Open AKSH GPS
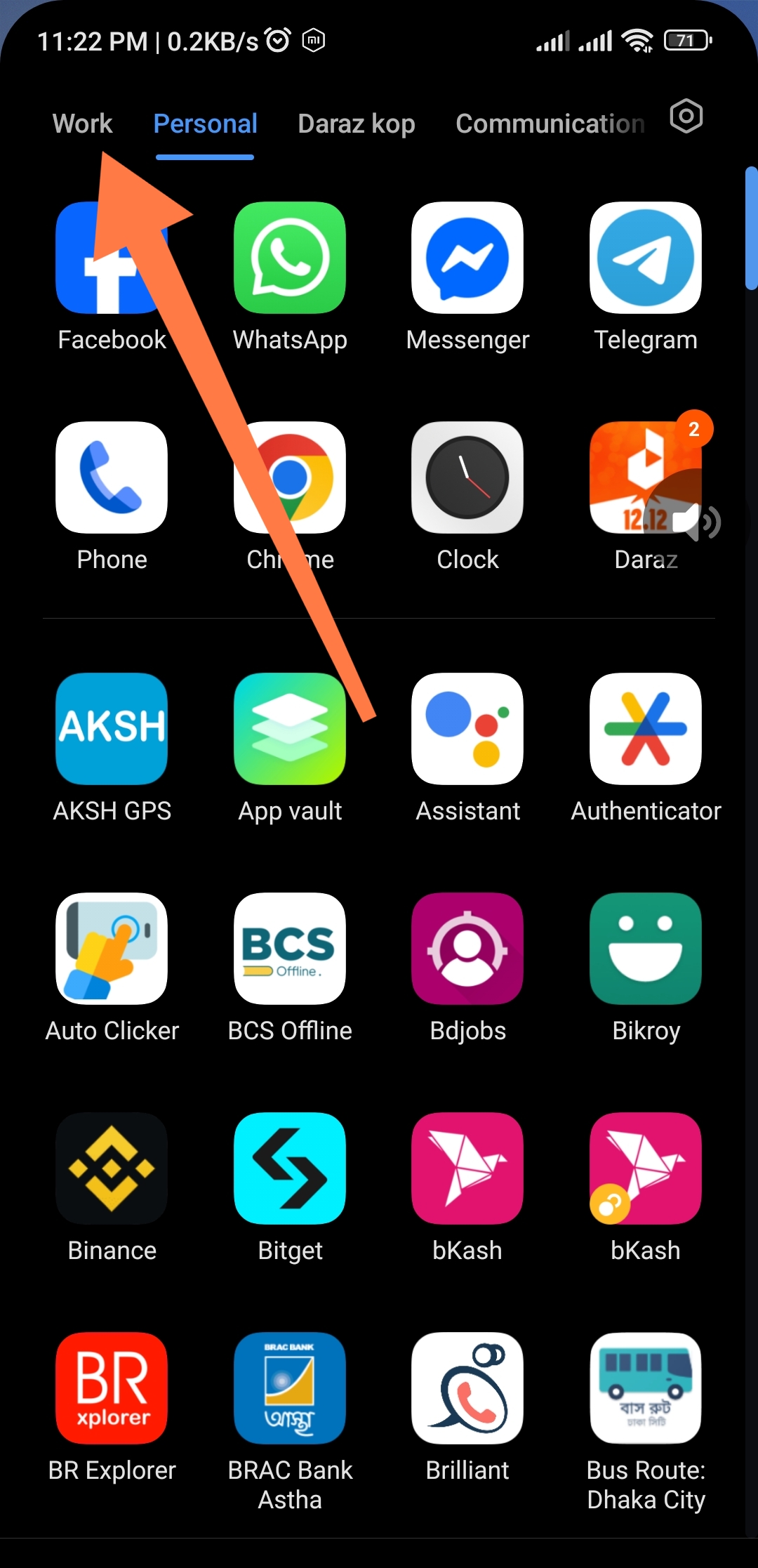Viewport: 758px width, 1568px height. (x=112, y=729)
